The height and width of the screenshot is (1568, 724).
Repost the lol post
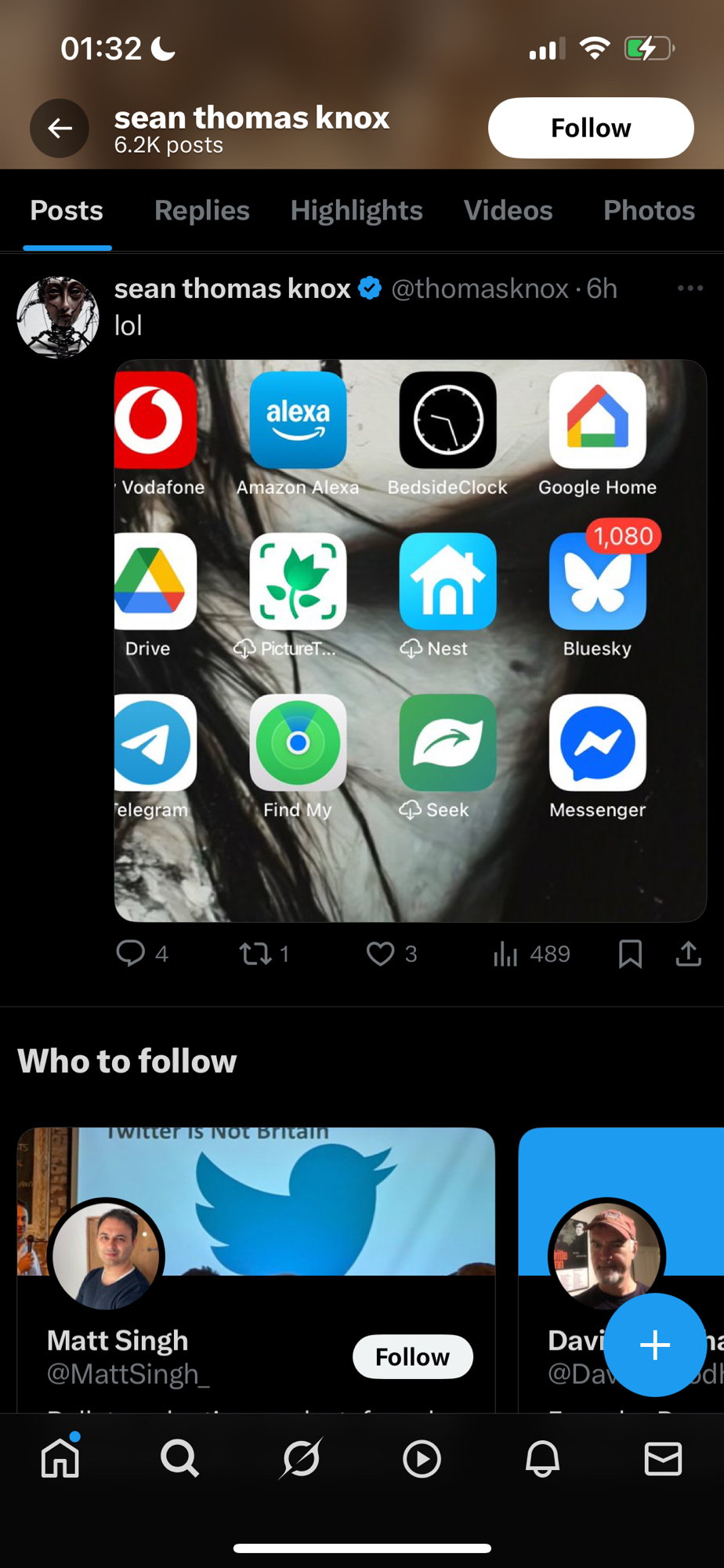255,953
